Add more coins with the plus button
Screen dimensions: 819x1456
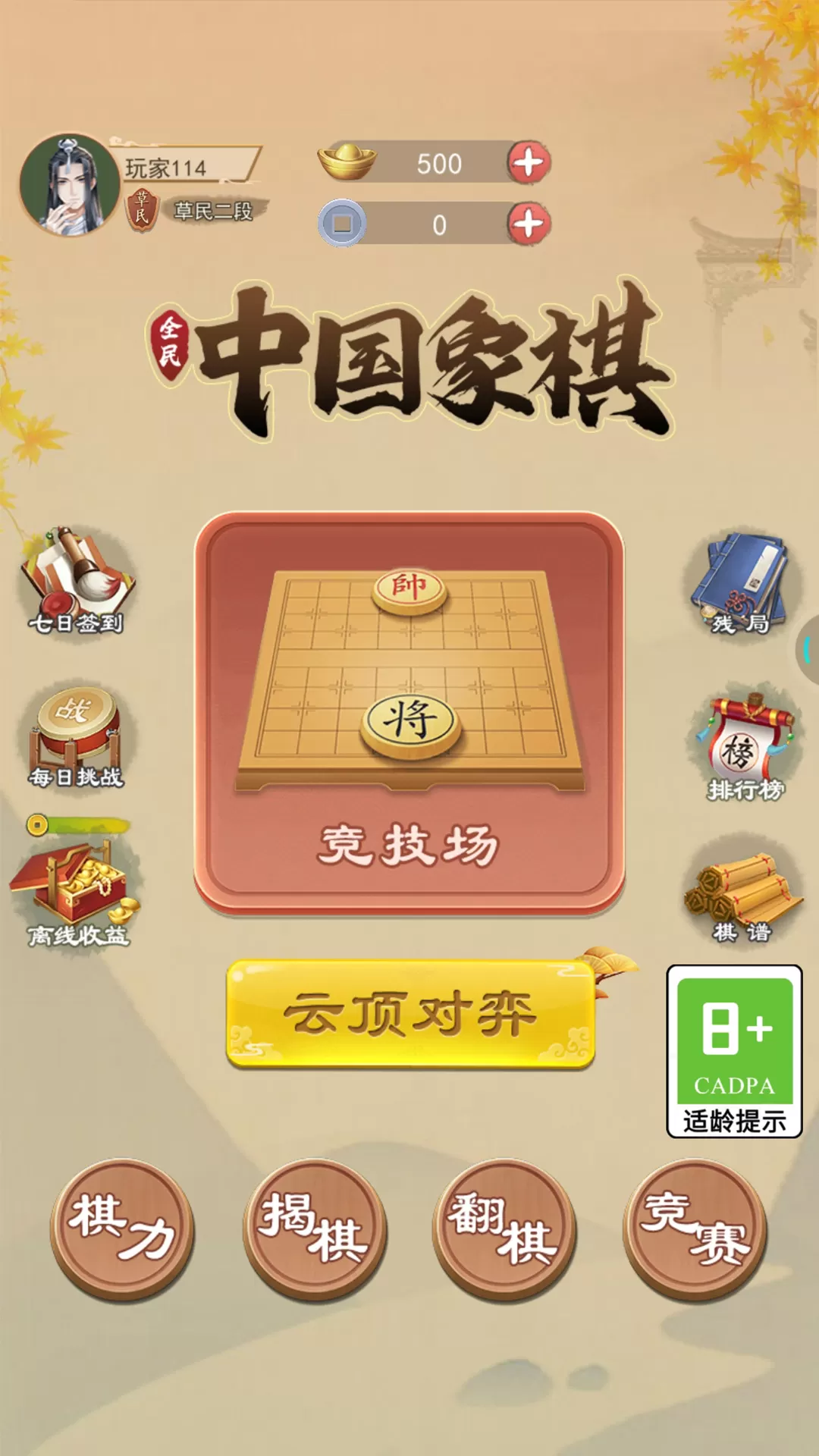529,224
